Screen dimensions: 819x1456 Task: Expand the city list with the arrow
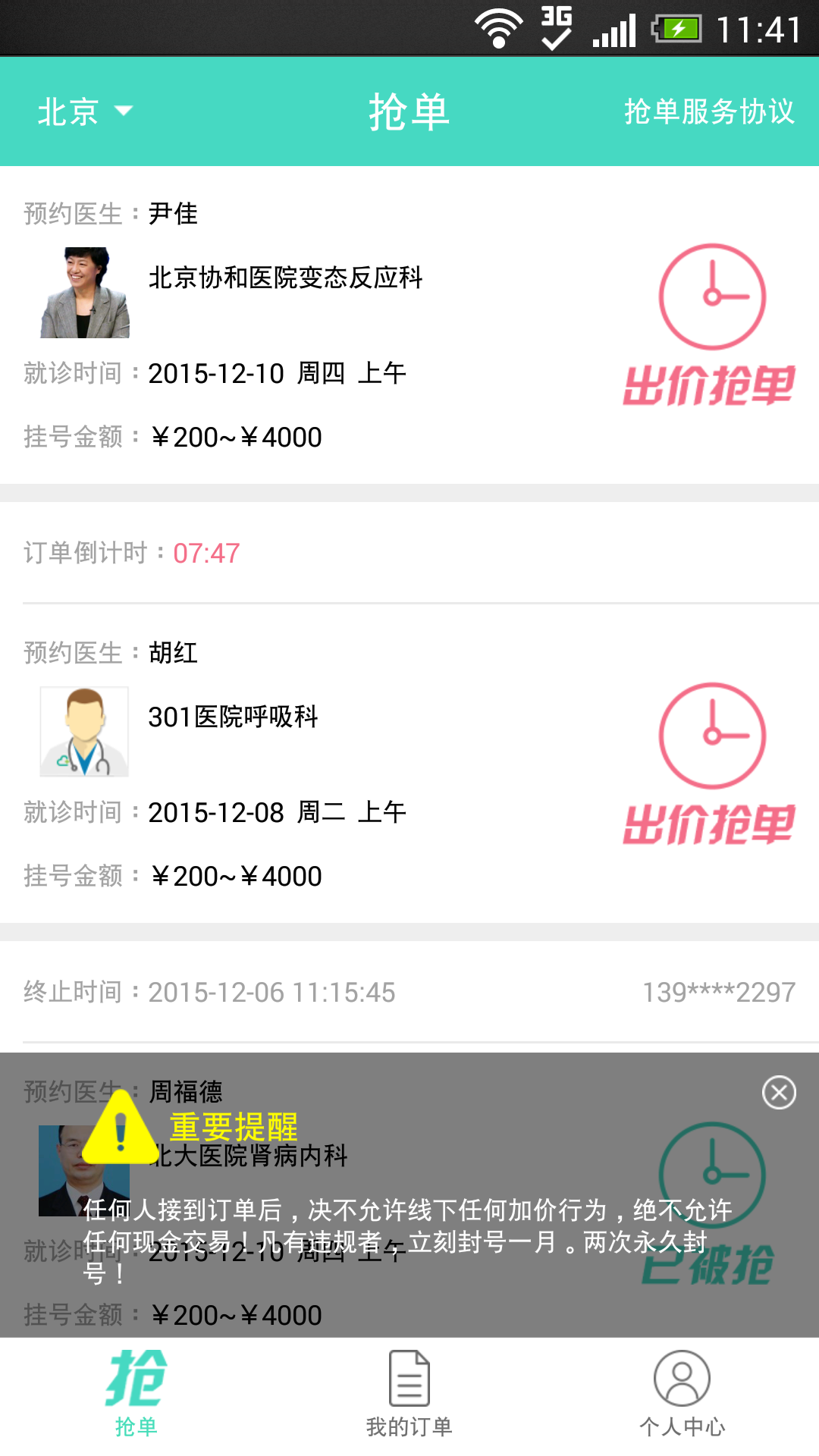click(124, 112)
